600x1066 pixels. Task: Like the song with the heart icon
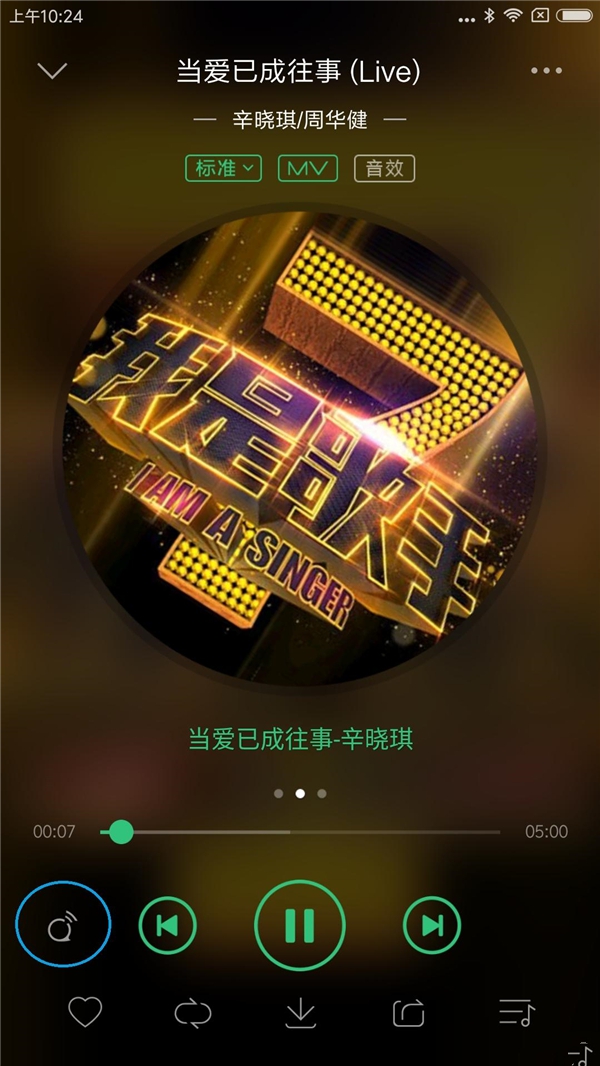point(86,1012)
